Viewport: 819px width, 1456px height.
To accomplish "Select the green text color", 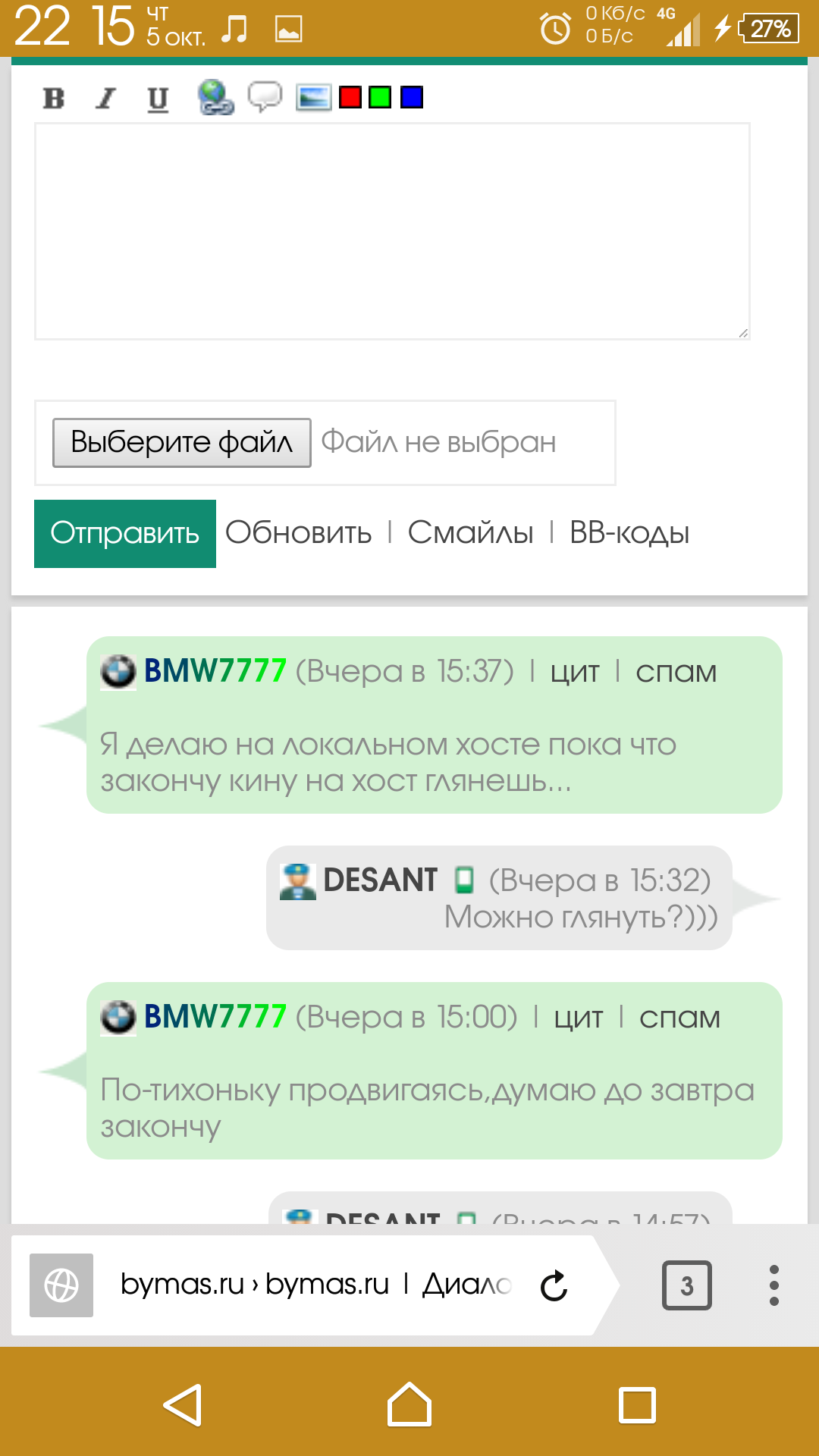I will click(x=380, y=98).
